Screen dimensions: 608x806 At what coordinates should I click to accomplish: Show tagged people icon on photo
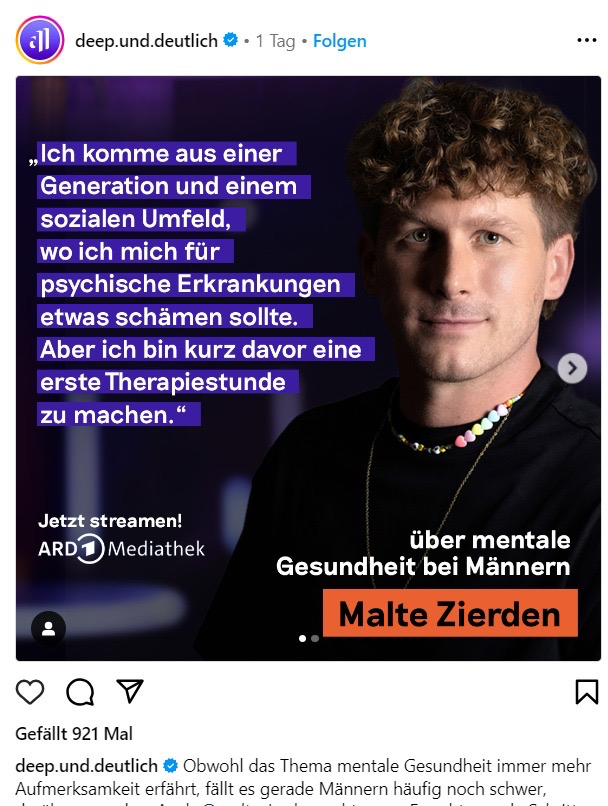tap(48, 628)
